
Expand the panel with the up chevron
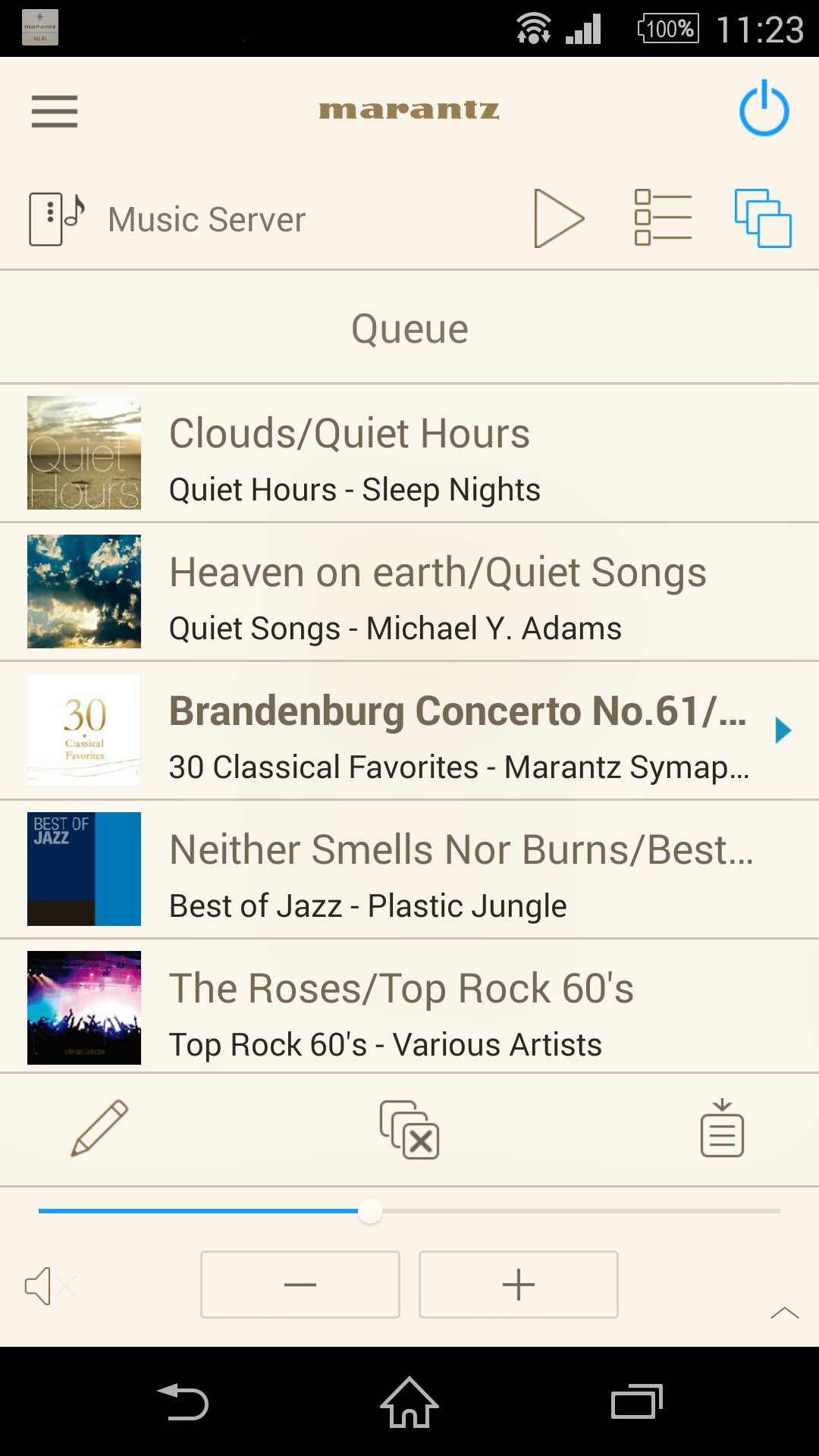pos(784,1313)
